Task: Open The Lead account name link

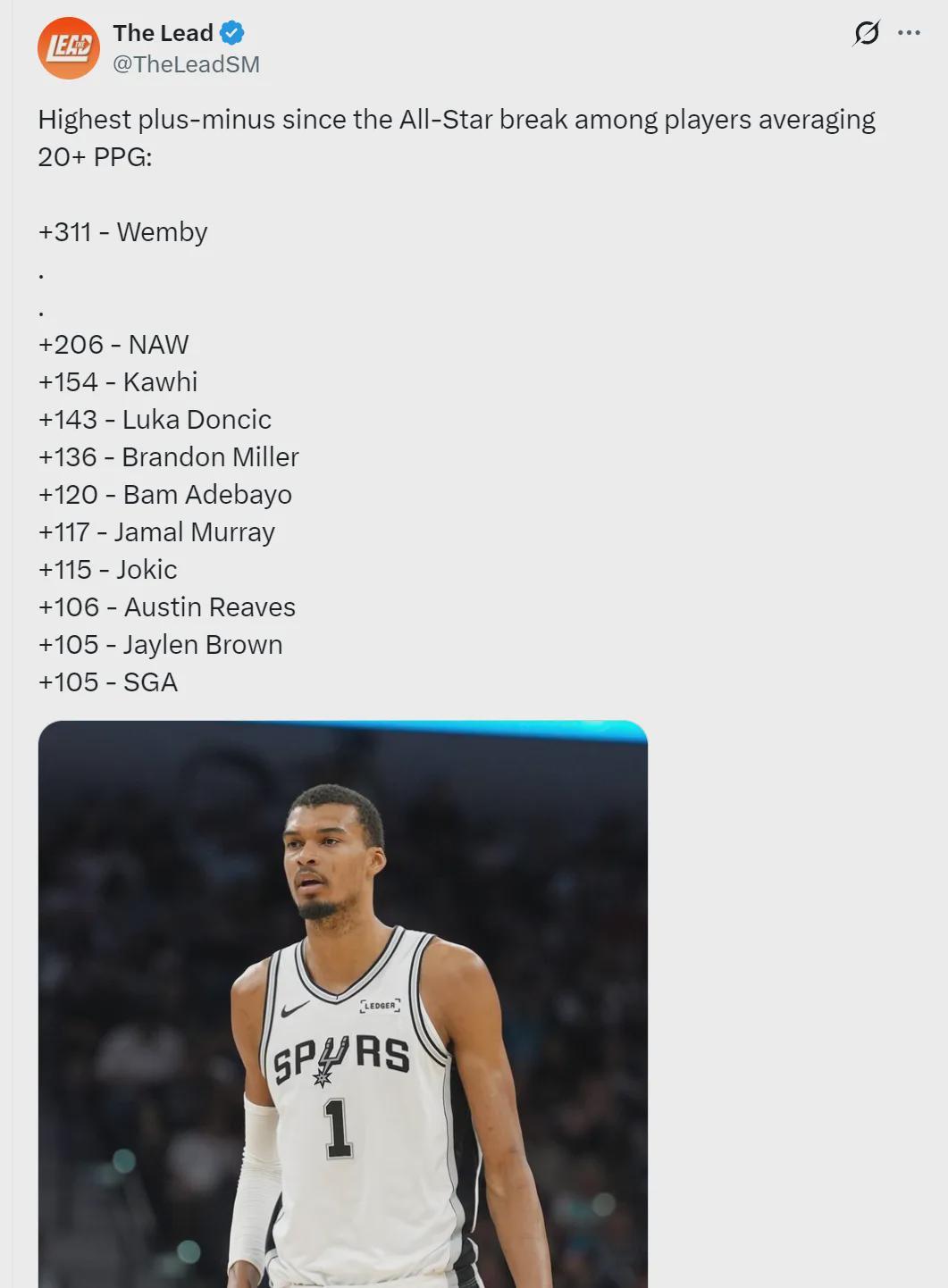Action: 163,33
